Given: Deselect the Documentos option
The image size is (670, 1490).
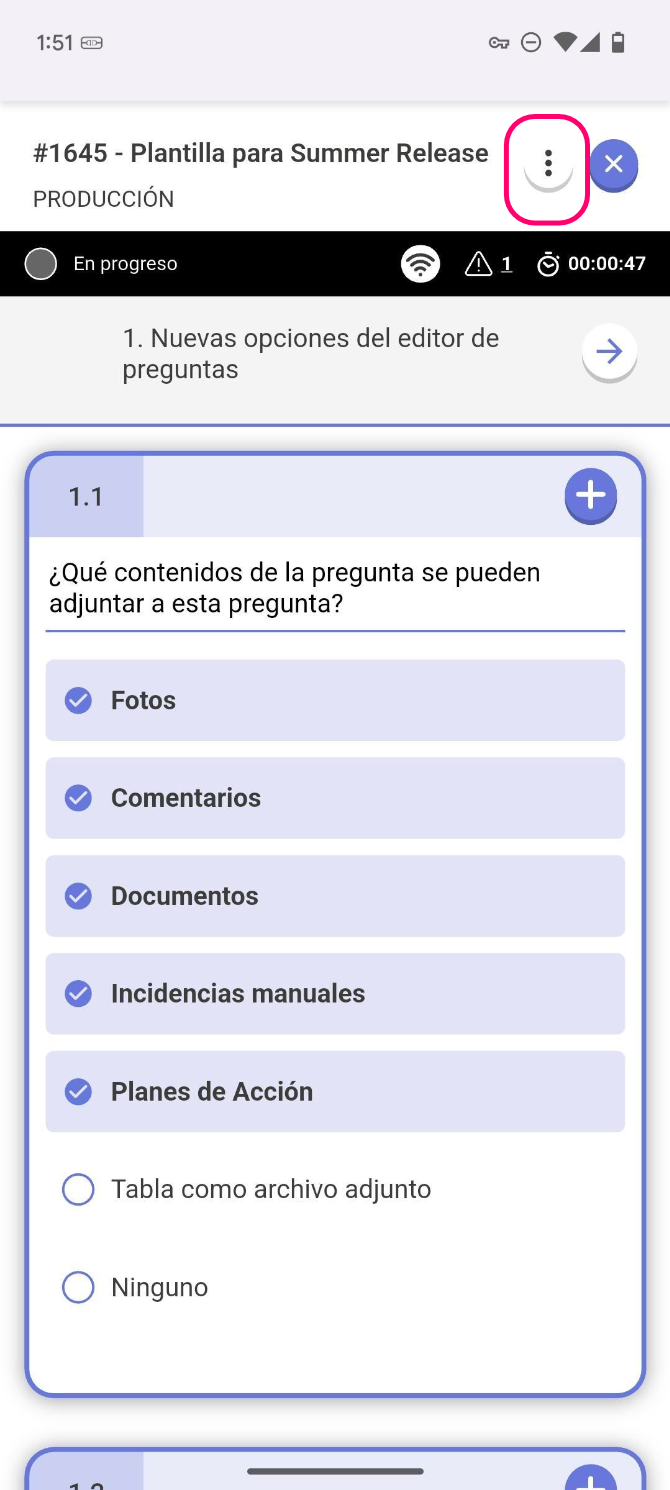Looking at the screenshot, I should point(335,896).
